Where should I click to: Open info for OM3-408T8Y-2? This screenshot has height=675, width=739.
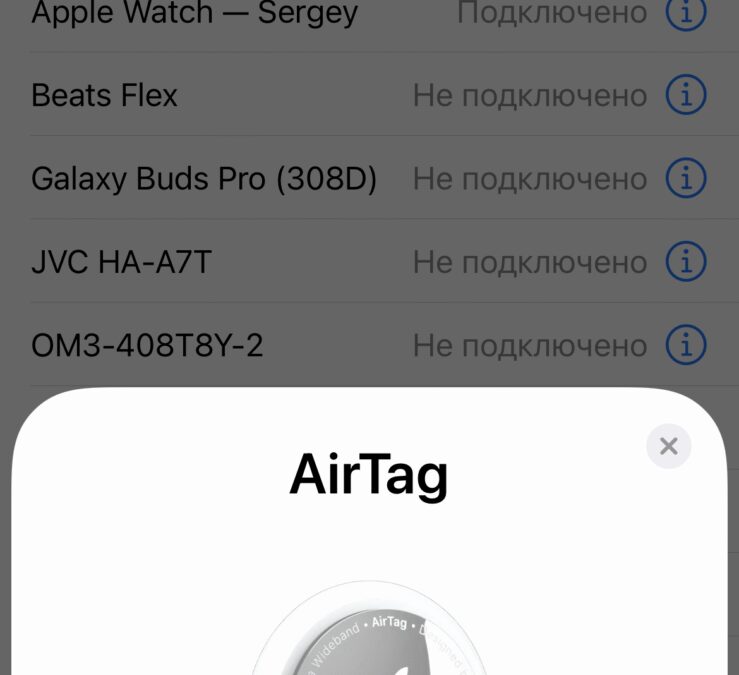pyautogui.click(x=686, y=345)
